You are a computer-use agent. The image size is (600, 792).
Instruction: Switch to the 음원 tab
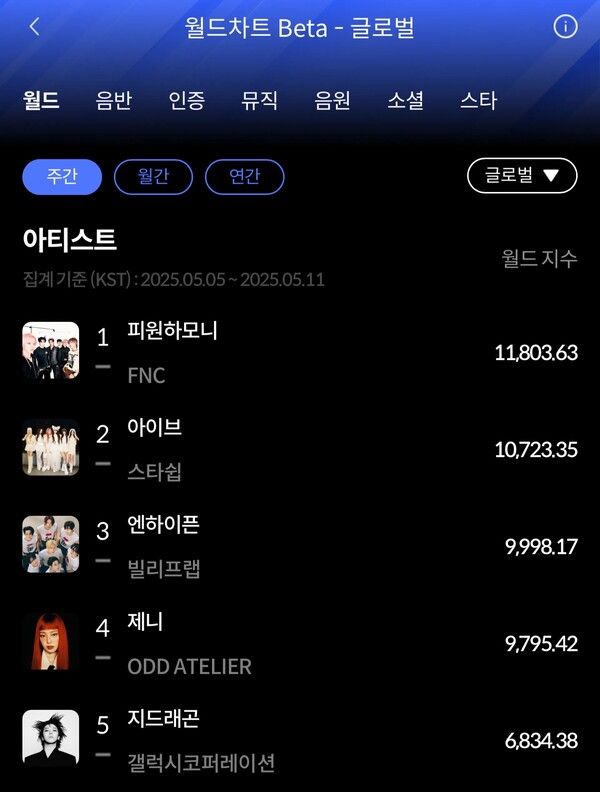coord(333,101)
